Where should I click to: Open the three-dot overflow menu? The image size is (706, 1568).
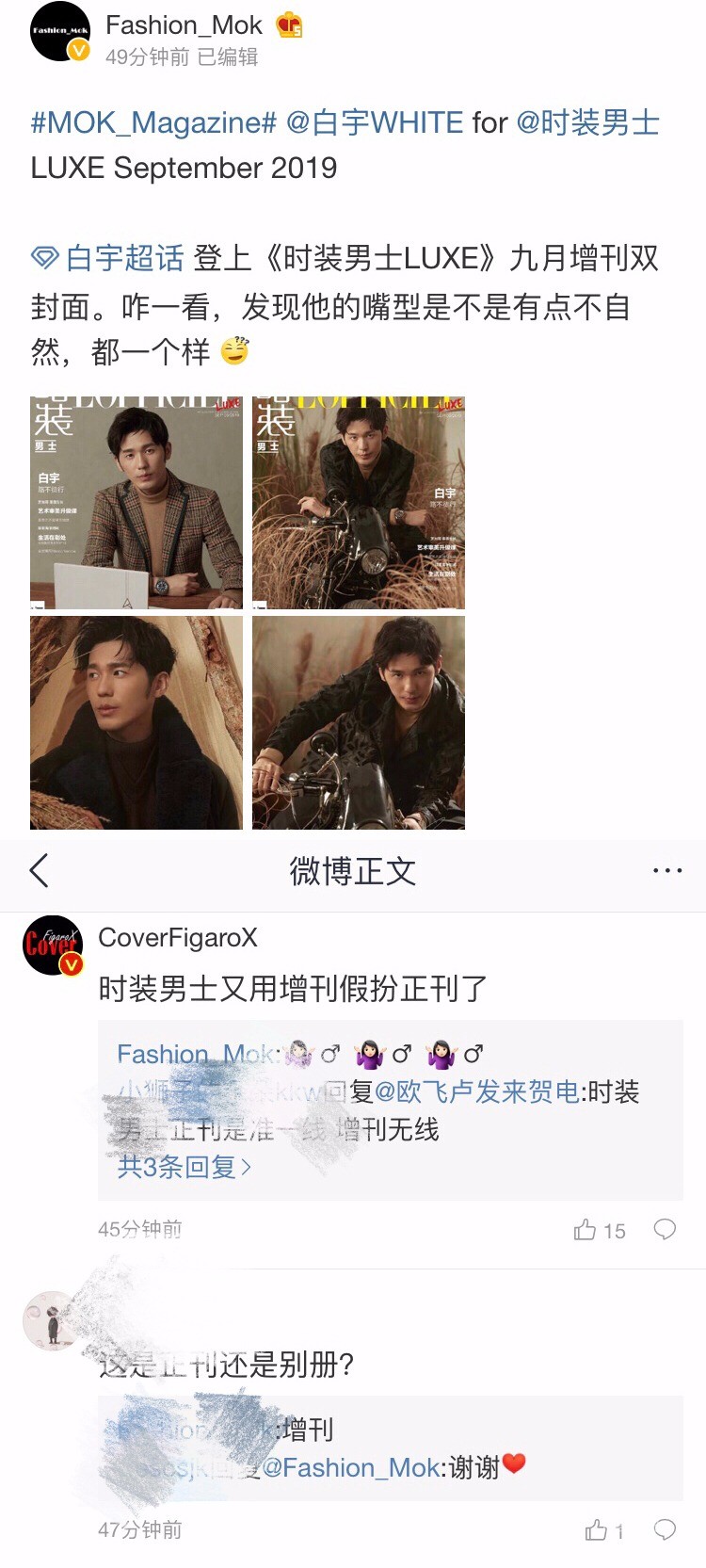pos(666,870)
